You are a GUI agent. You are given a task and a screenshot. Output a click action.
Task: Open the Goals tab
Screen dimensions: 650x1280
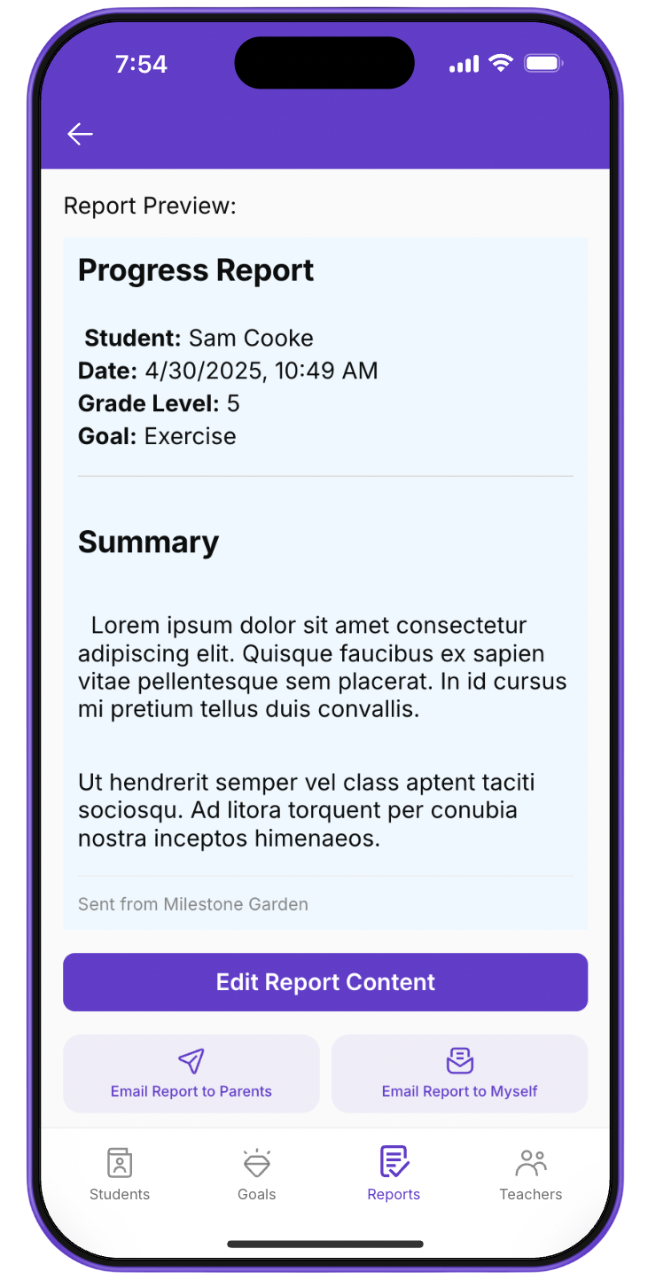[x=257, y=1174]
